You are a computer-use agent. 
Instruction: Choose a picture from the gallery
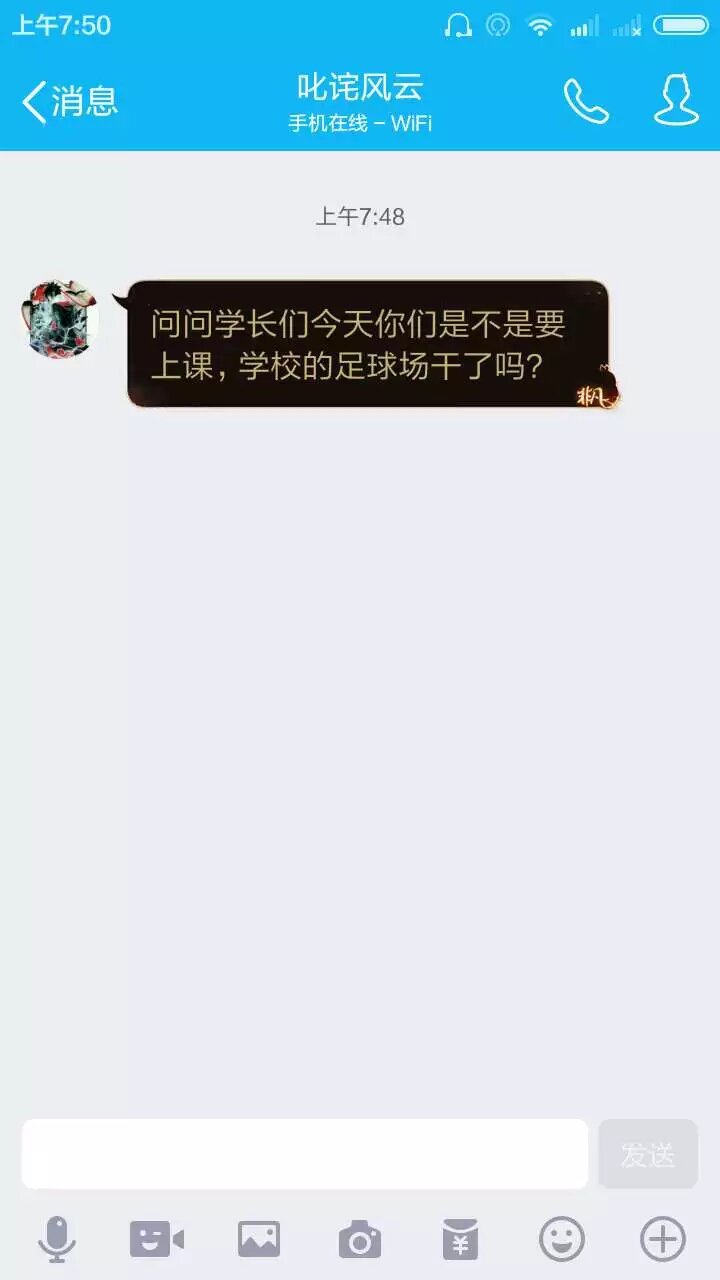(259, 1240)
